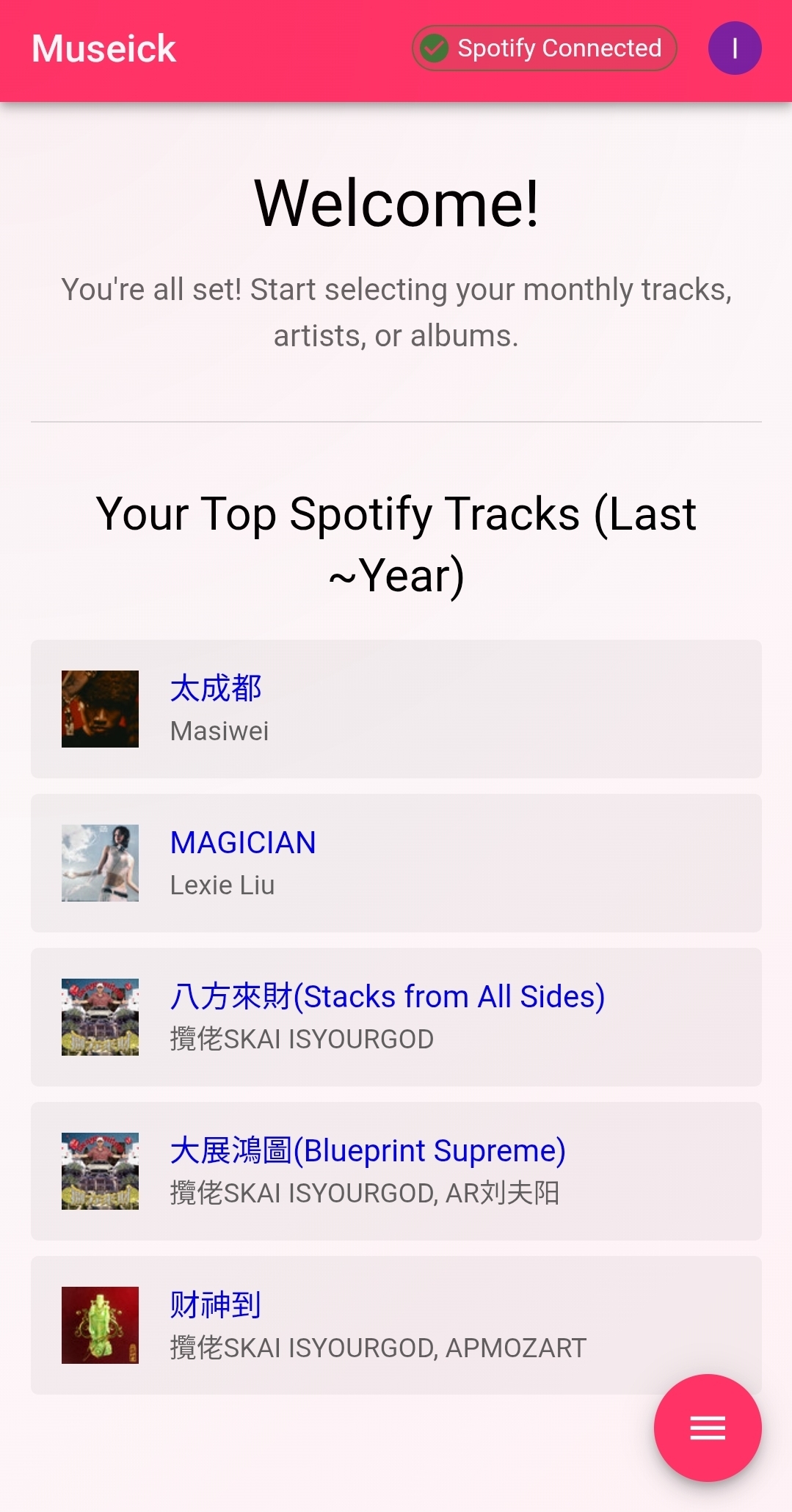Open the floating menu button

pos(707,1428)
